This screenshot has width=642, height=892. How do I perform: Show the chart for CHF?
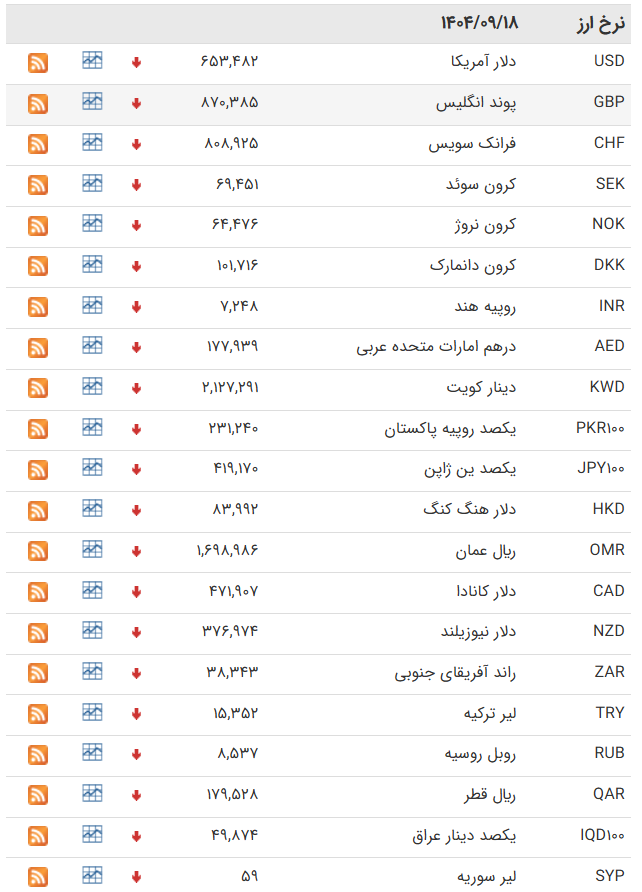92,142
